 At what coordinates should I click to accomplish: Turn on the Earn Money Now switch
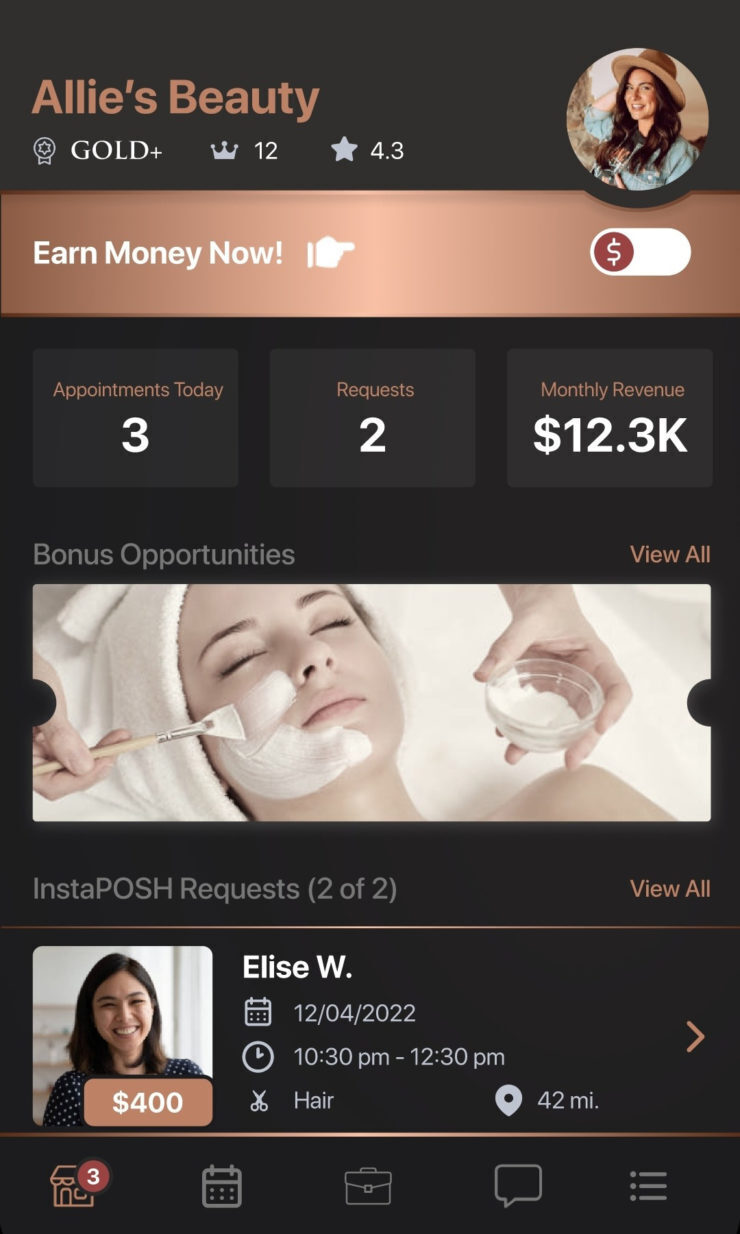tap(640, 252)
